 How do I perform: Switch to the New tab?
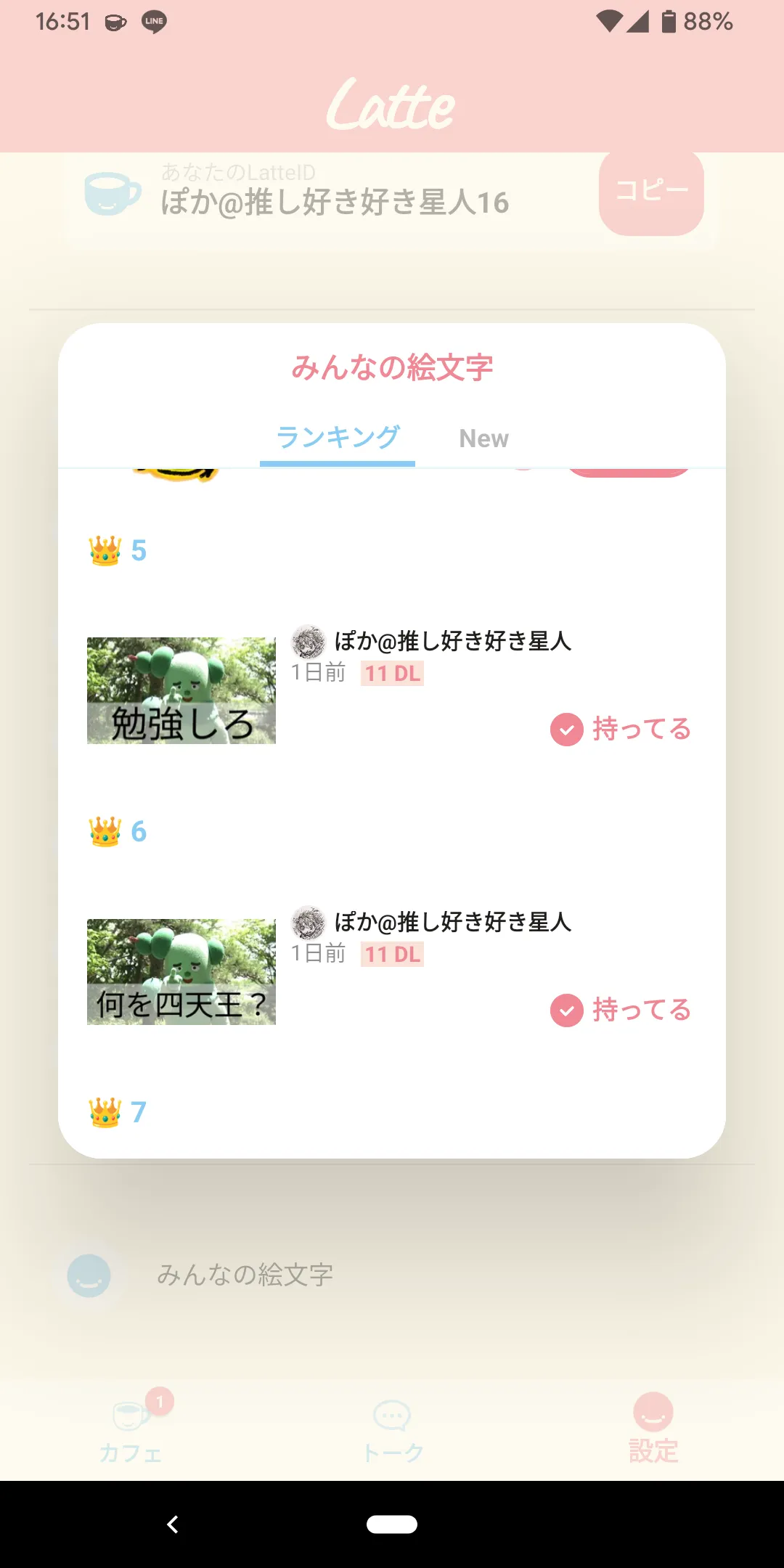483,438
